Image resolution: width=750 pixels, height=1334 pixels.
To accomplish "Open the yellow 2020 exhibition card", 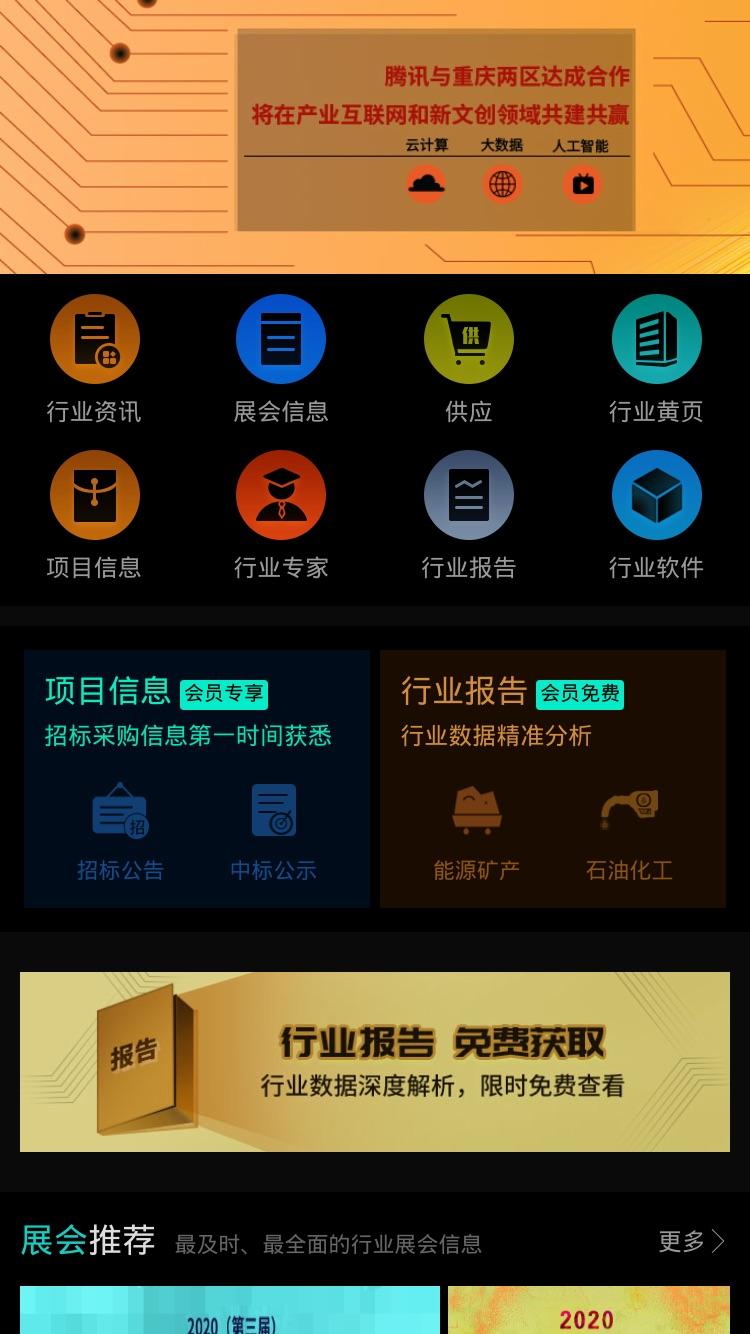I will coord(589,1310).
